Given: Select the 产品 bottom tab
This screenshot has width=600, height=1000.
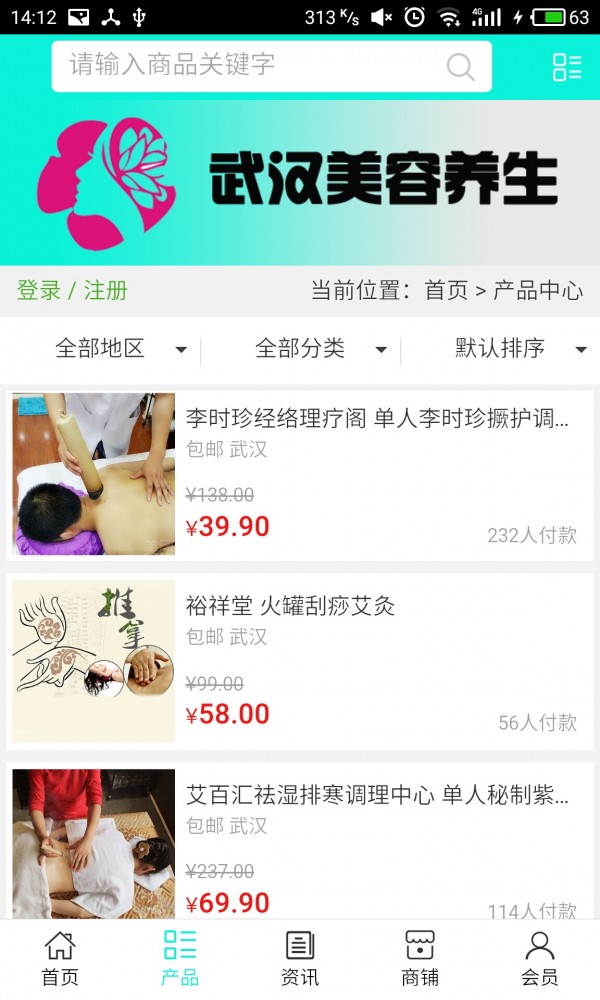Looking at the screenshot, I should click(x=180, y=958).
